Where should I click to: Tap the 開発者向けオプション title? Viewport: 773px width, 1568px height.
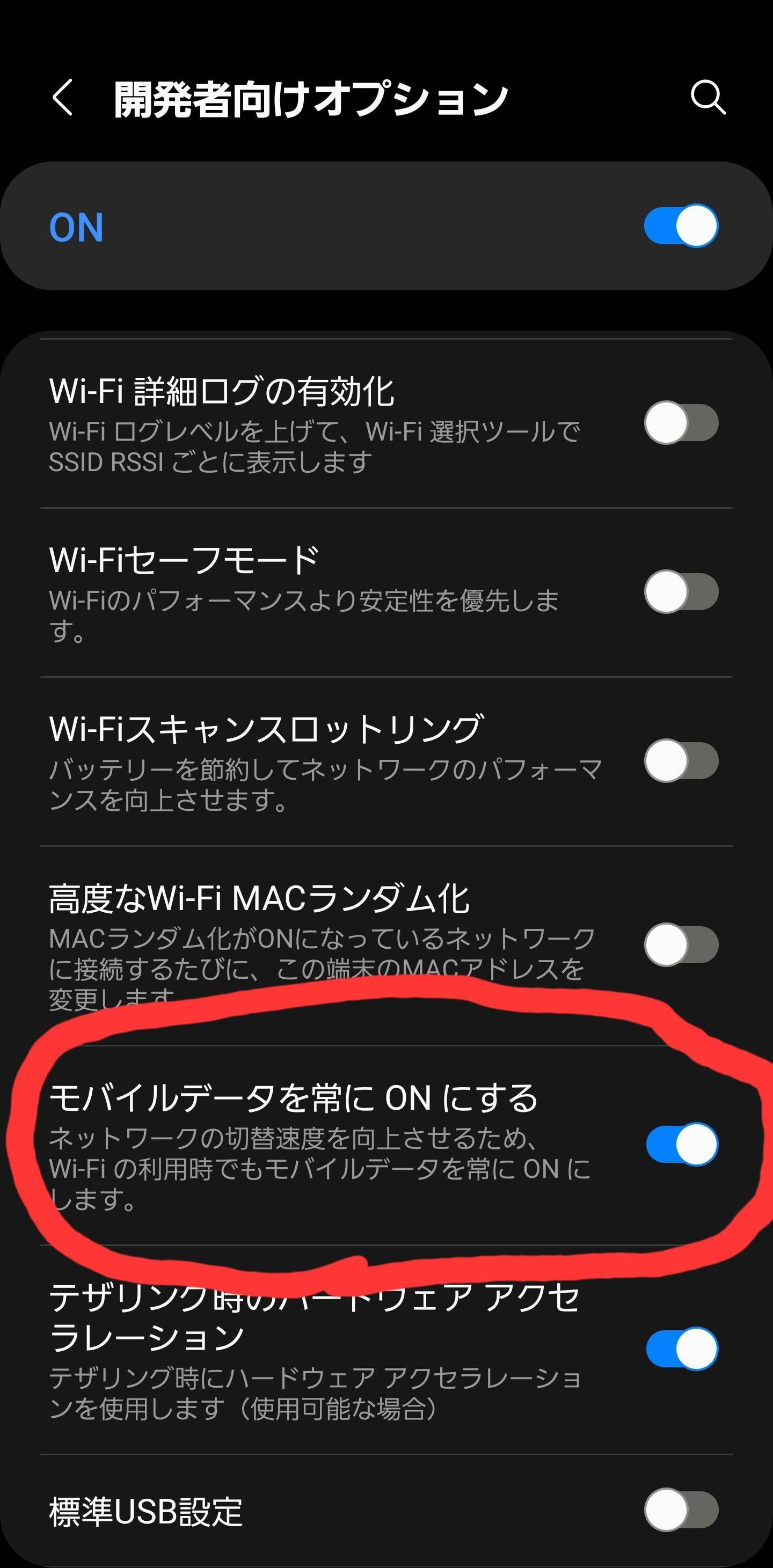[308, 97]
